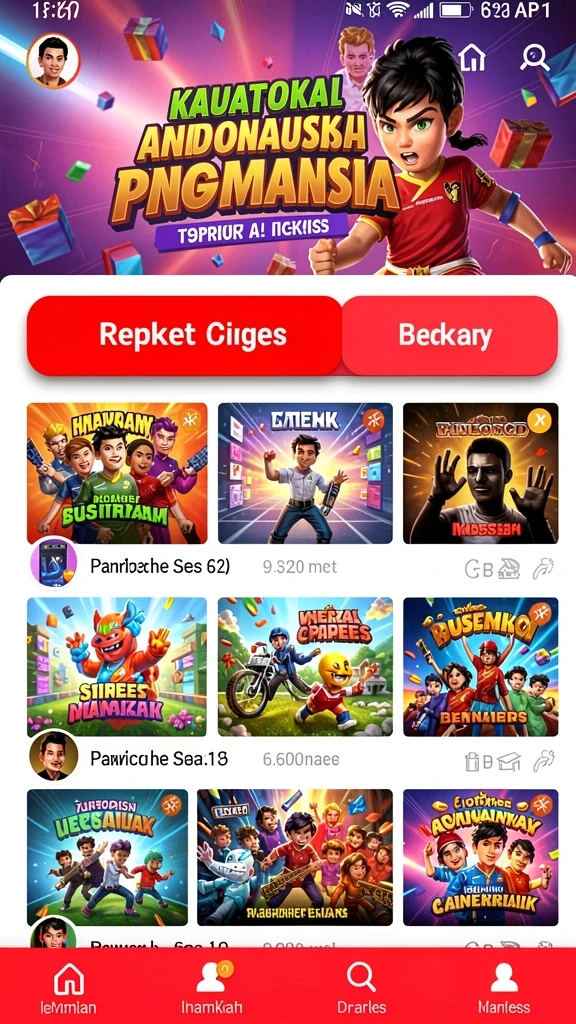Open the Uebsaiuak game tile
Screen dimensions: 576x1024
pos(107,857)
